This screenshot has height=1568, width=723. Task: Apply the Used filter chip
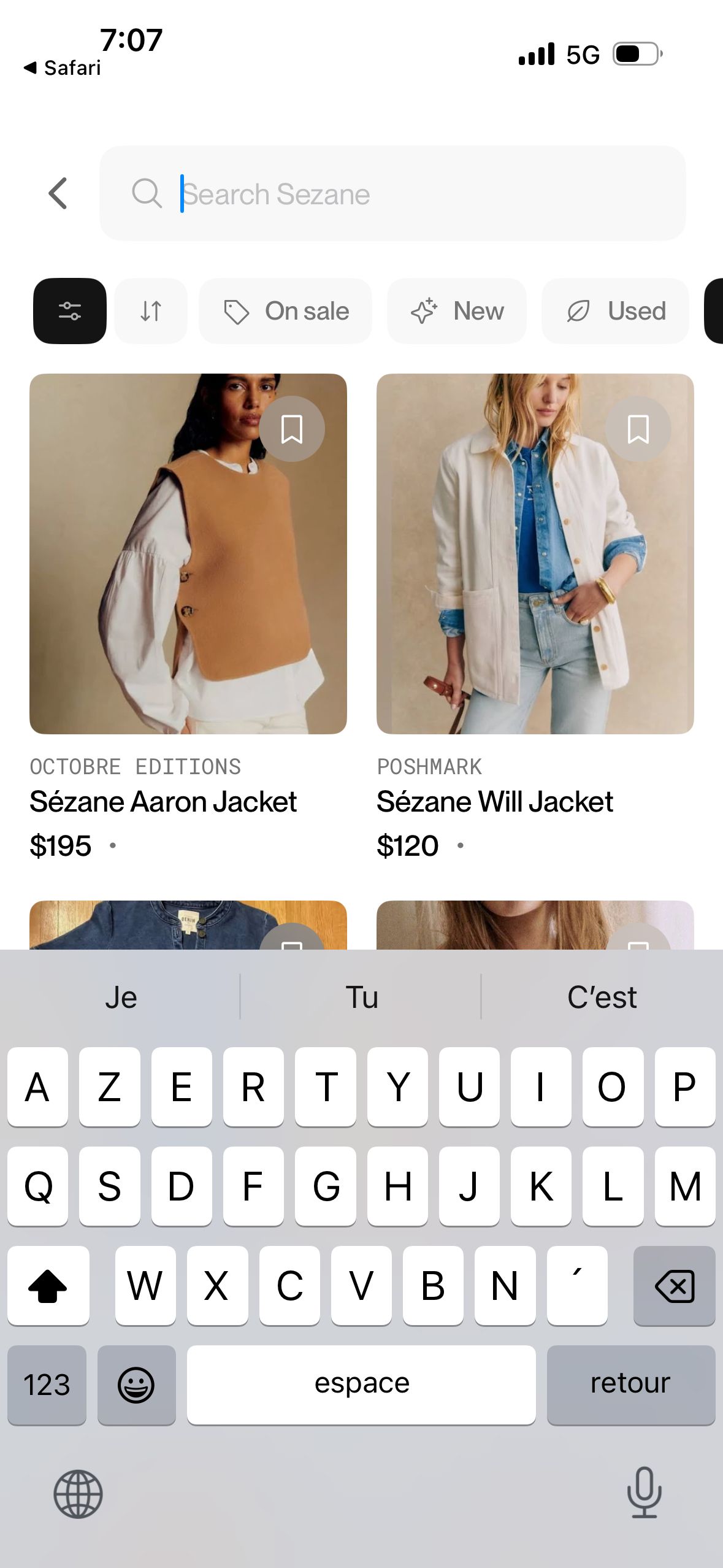pos(615,311)
